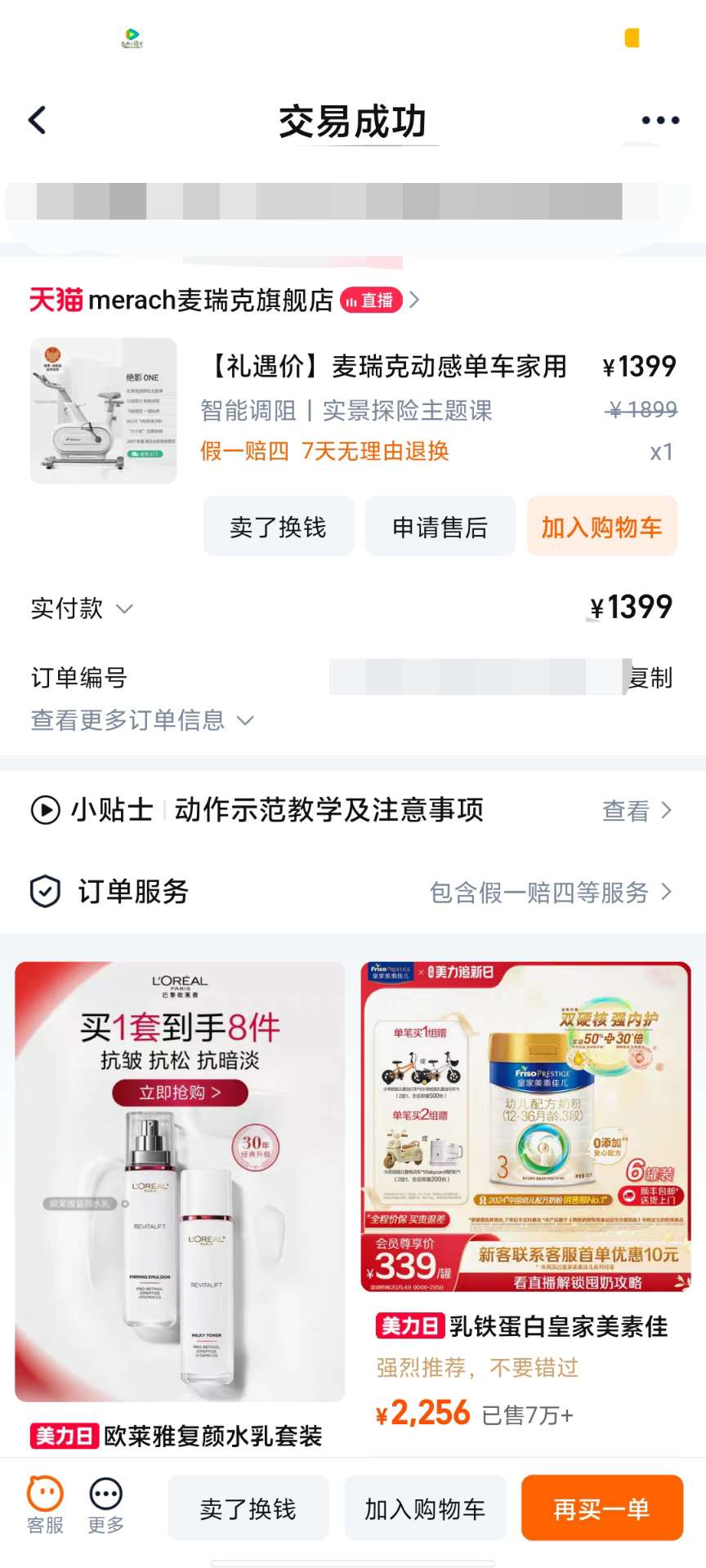Tap 加入购物车 in the bottom bar
The image size is (706, 1568).
point(425,1508)
